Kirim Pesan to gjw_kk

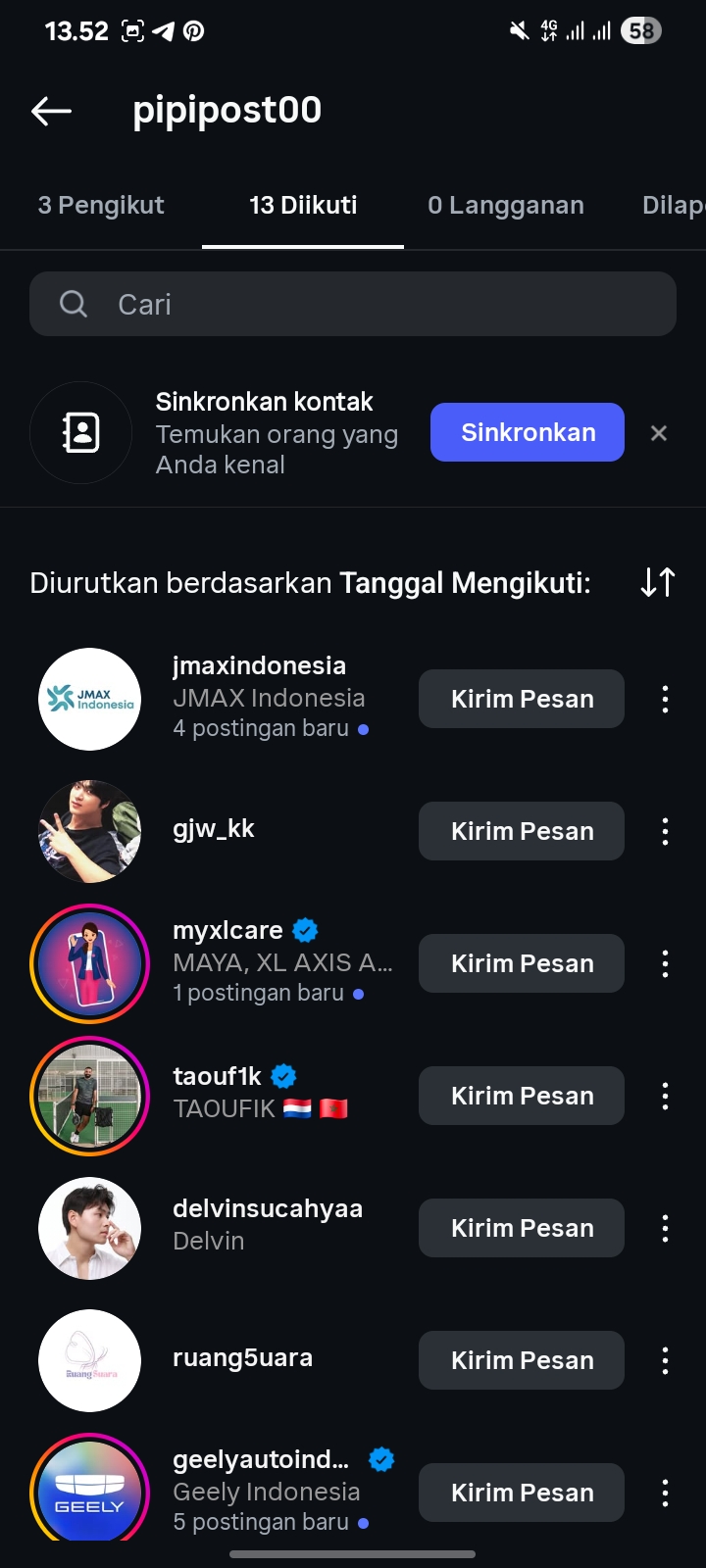[522, 831]
